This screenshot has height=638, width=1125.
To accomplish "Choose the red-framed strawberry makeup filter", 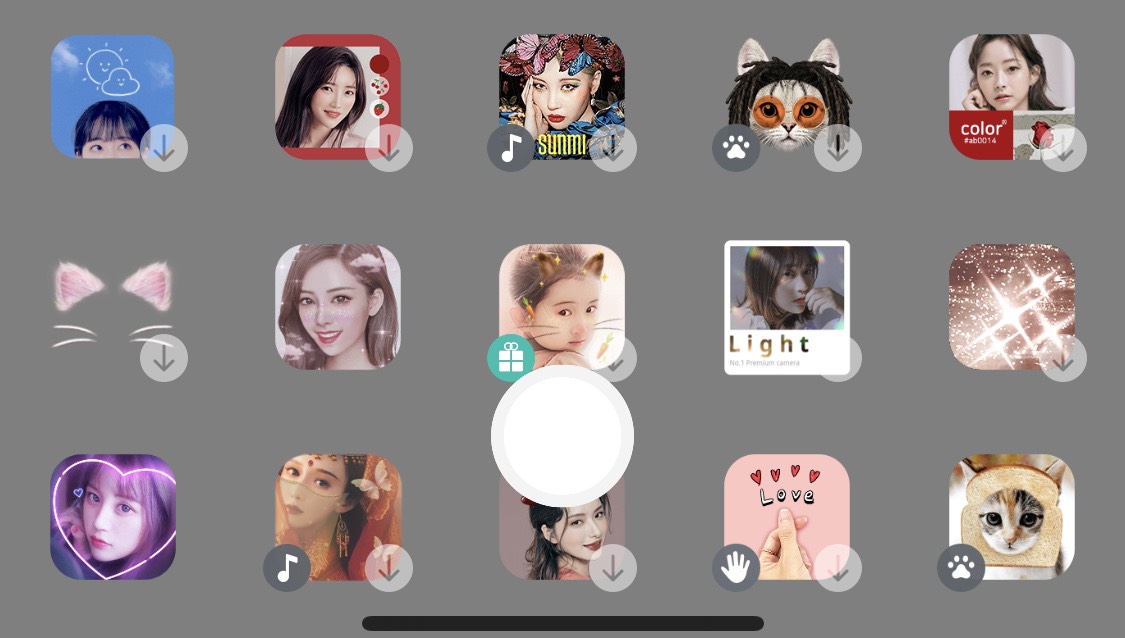I will tap(337, 96).
